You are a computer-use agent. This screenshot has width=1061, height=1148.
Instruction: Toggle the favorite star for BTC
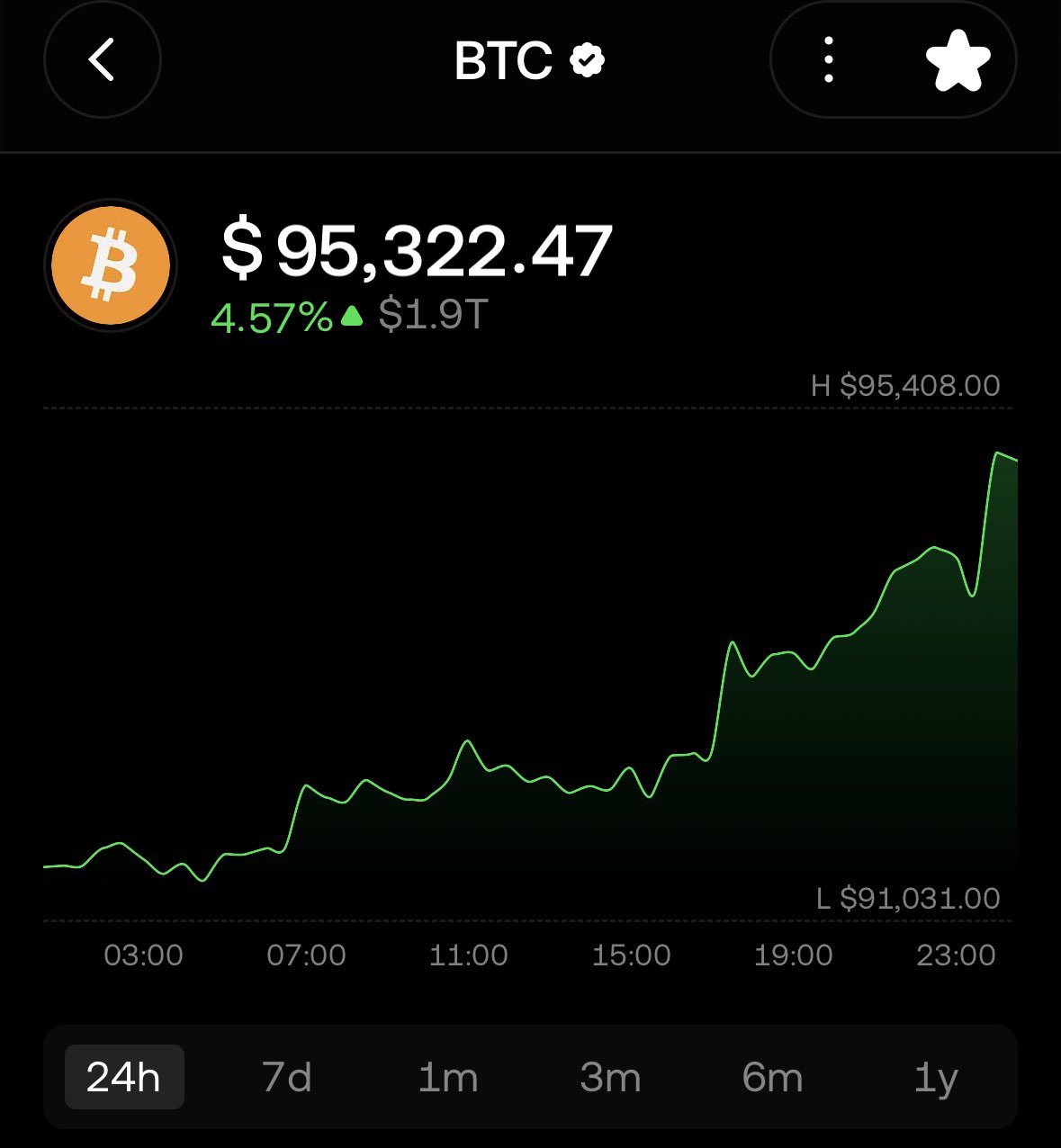click(x=957, y=60)
